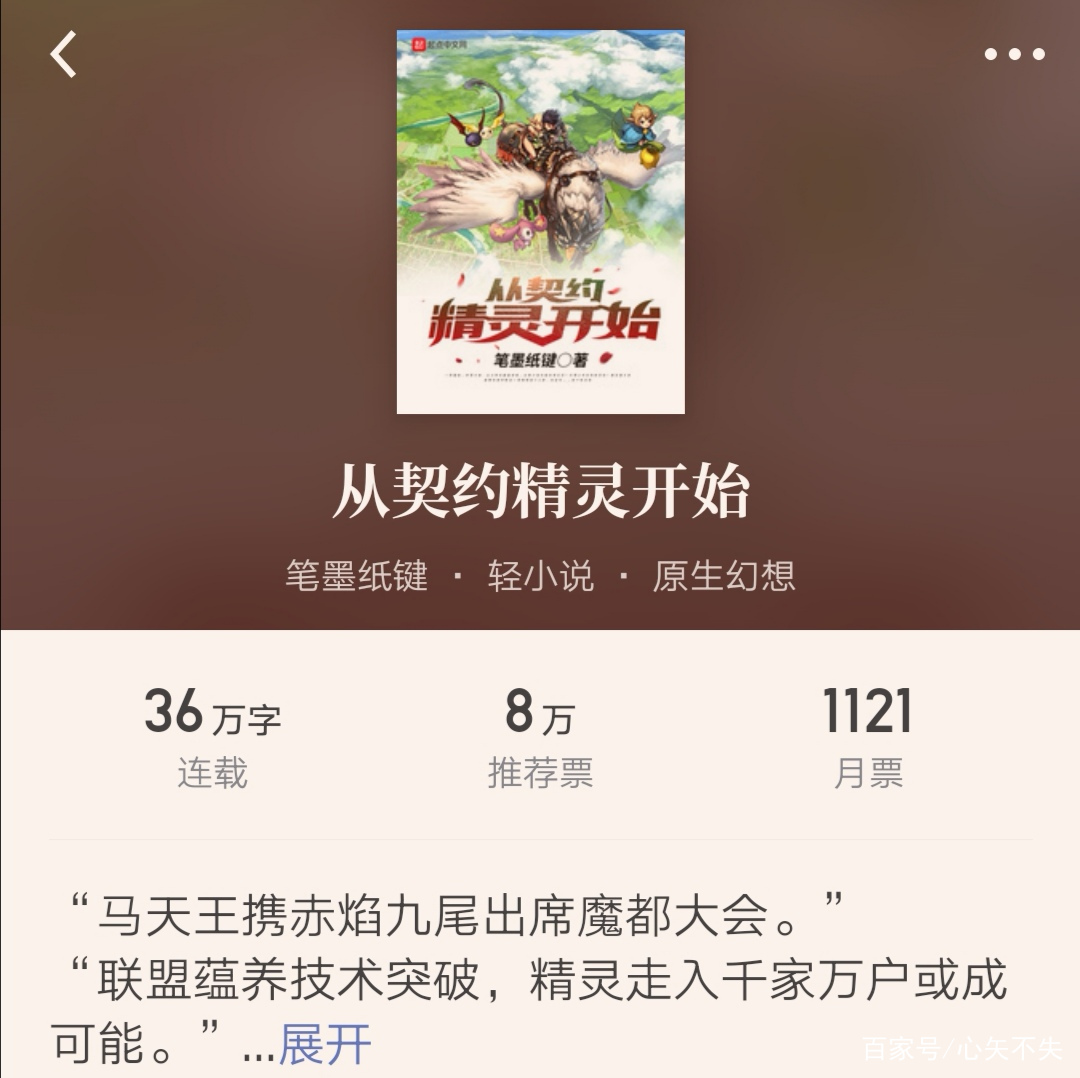The width and height of the screenshot is (1080, 1078).
Task: Open the three-dot overflow menu
Action: click(x=1014, y=54)
